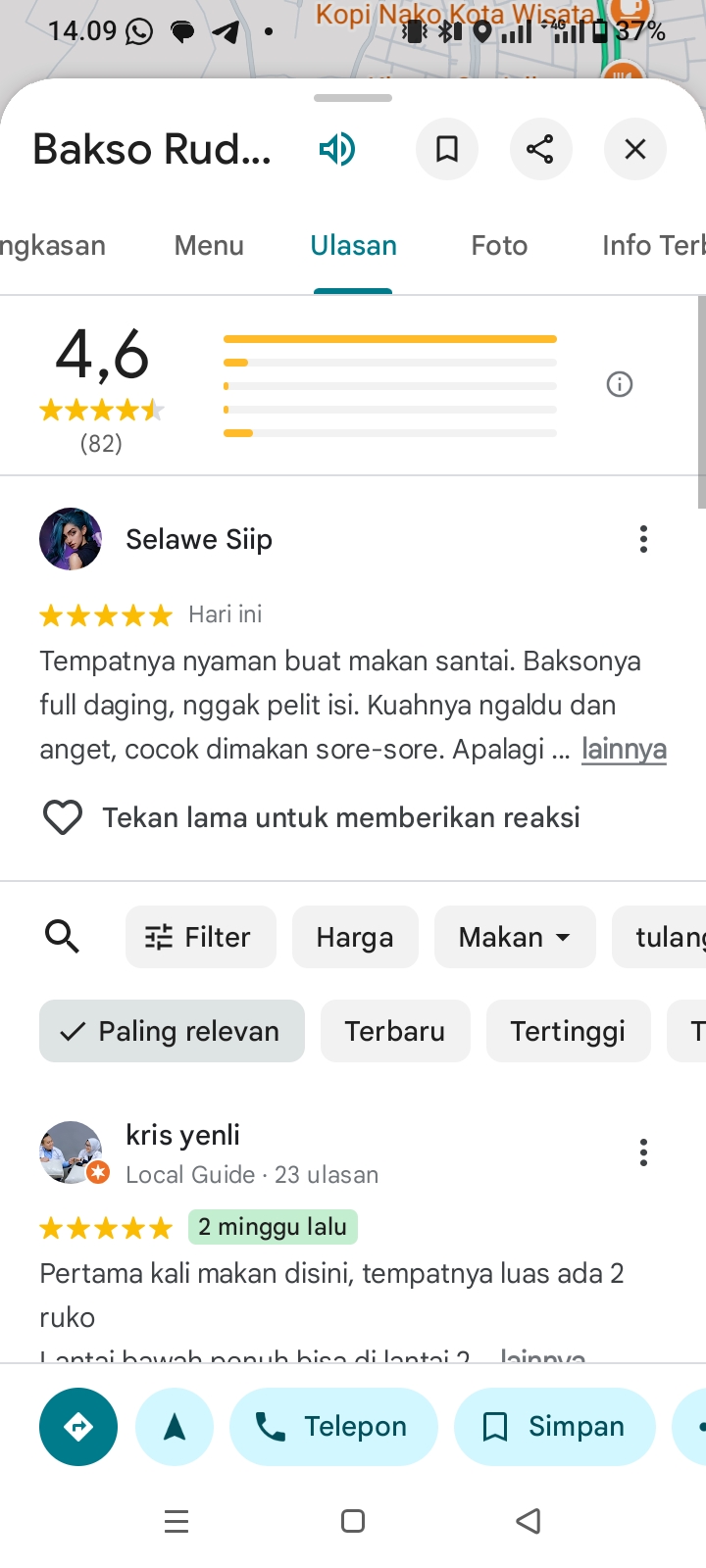Get directions to this place
706x1568 pixels.
tap(78, 1427)
